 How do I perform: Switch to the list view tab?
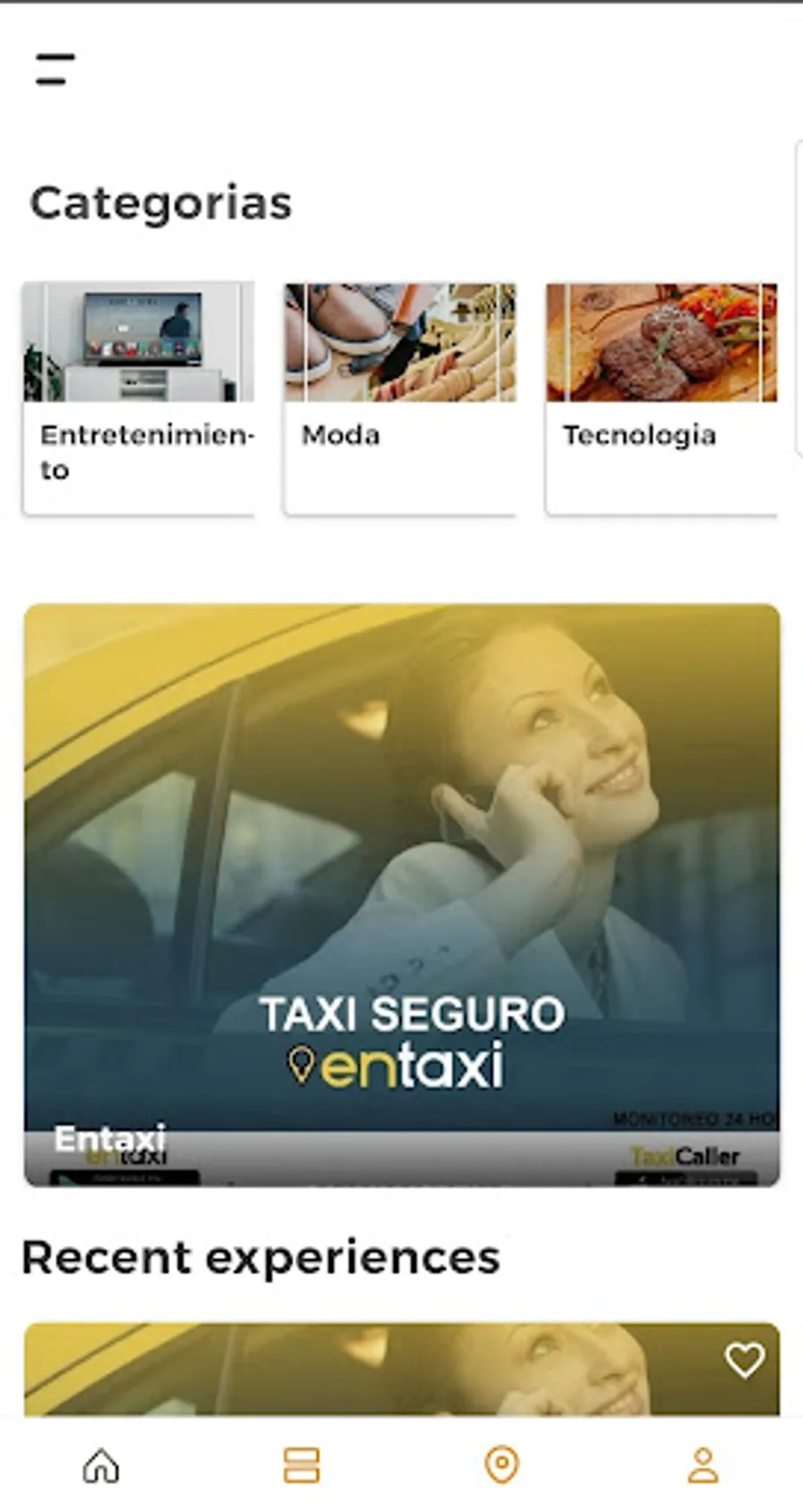tap(302, 1466)
